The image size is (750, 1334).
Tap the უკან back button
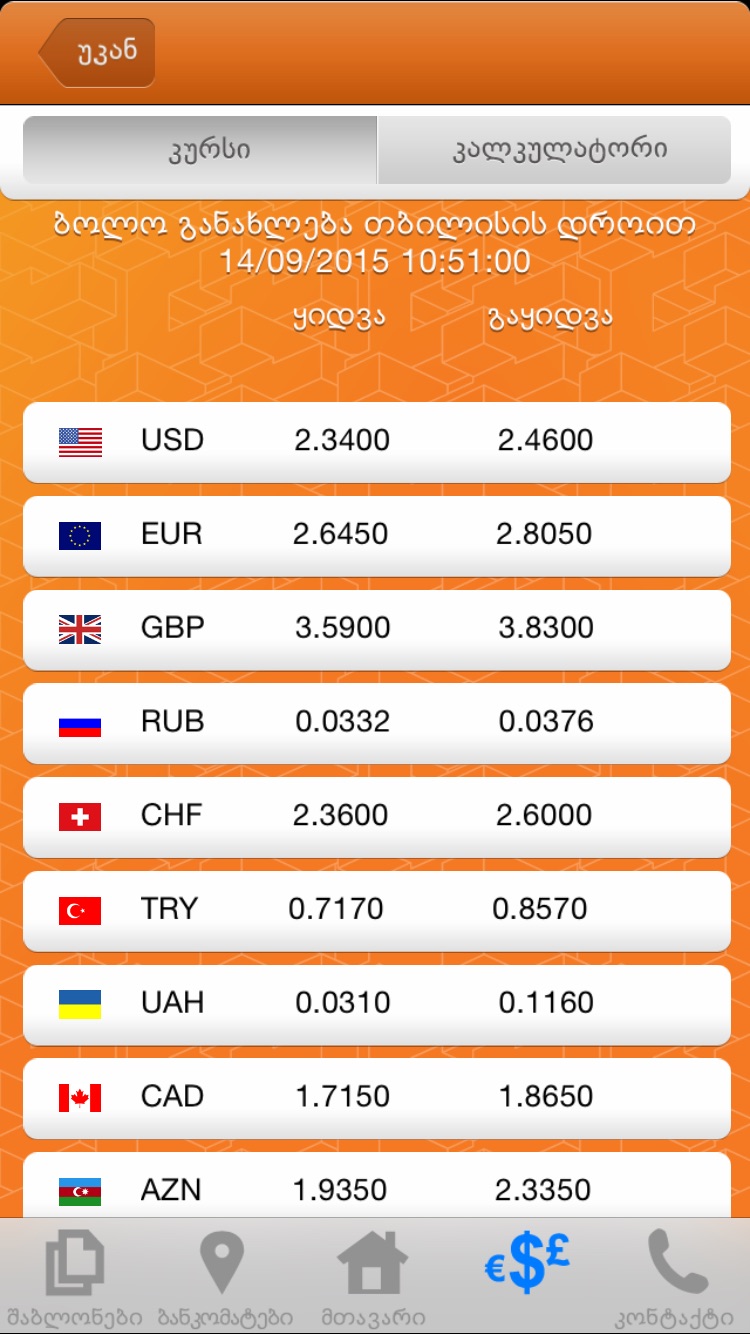98,52
